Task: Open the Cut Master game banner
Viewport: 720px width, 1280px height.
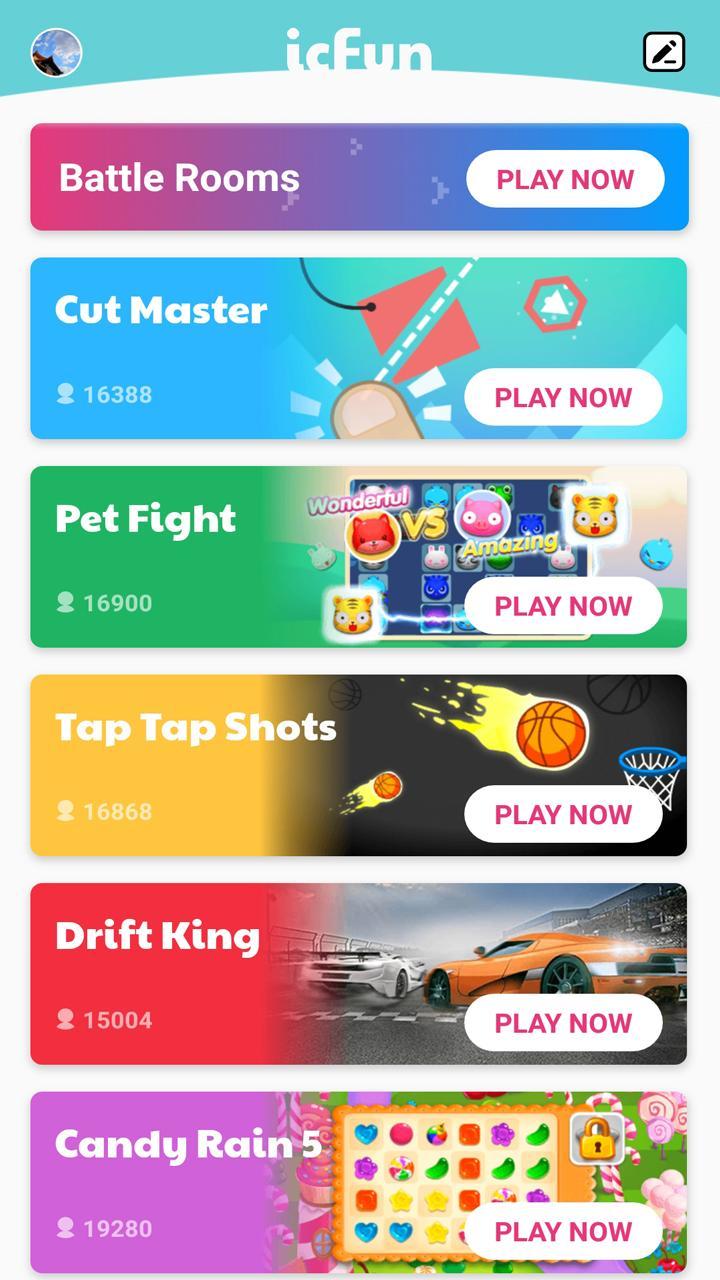Action: [x=250, y=310]
